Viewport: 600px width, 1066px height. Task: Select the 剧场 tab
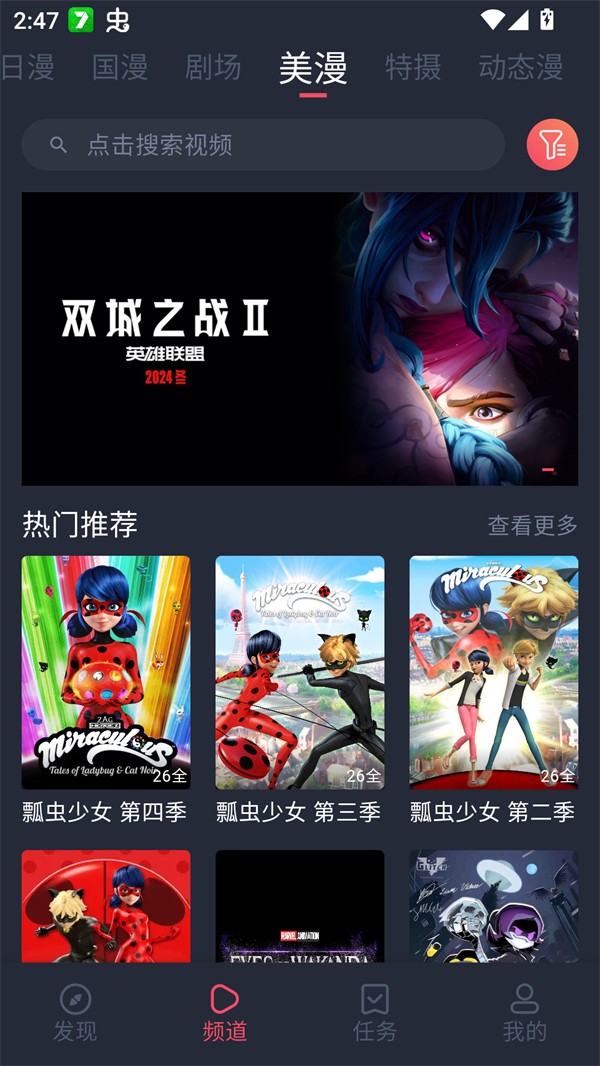pos(213,67)
